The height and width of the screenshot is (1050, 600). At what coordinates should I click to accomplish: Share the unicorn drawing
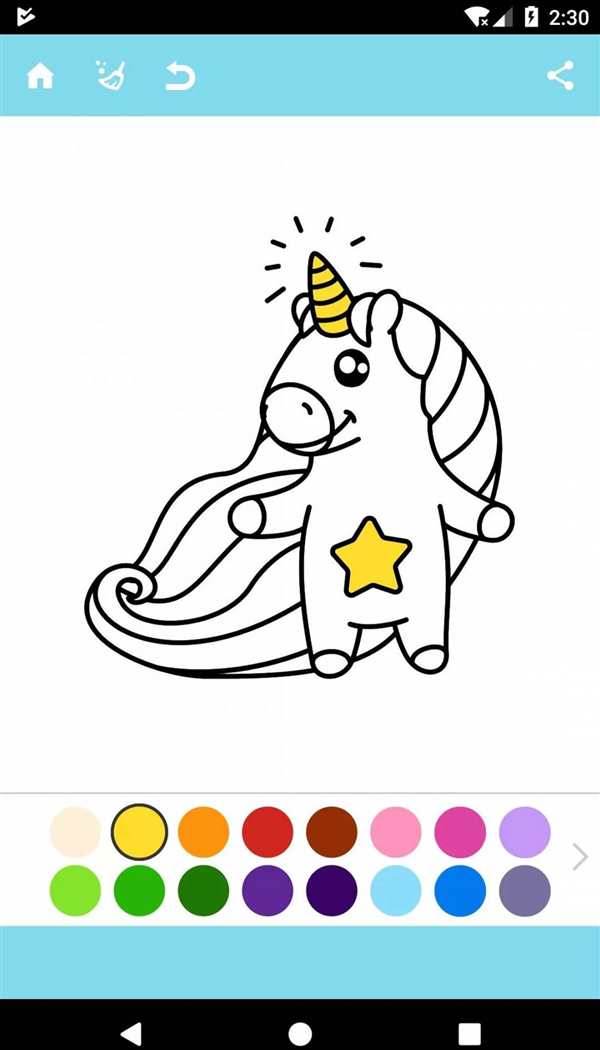(x=560, y=76)
